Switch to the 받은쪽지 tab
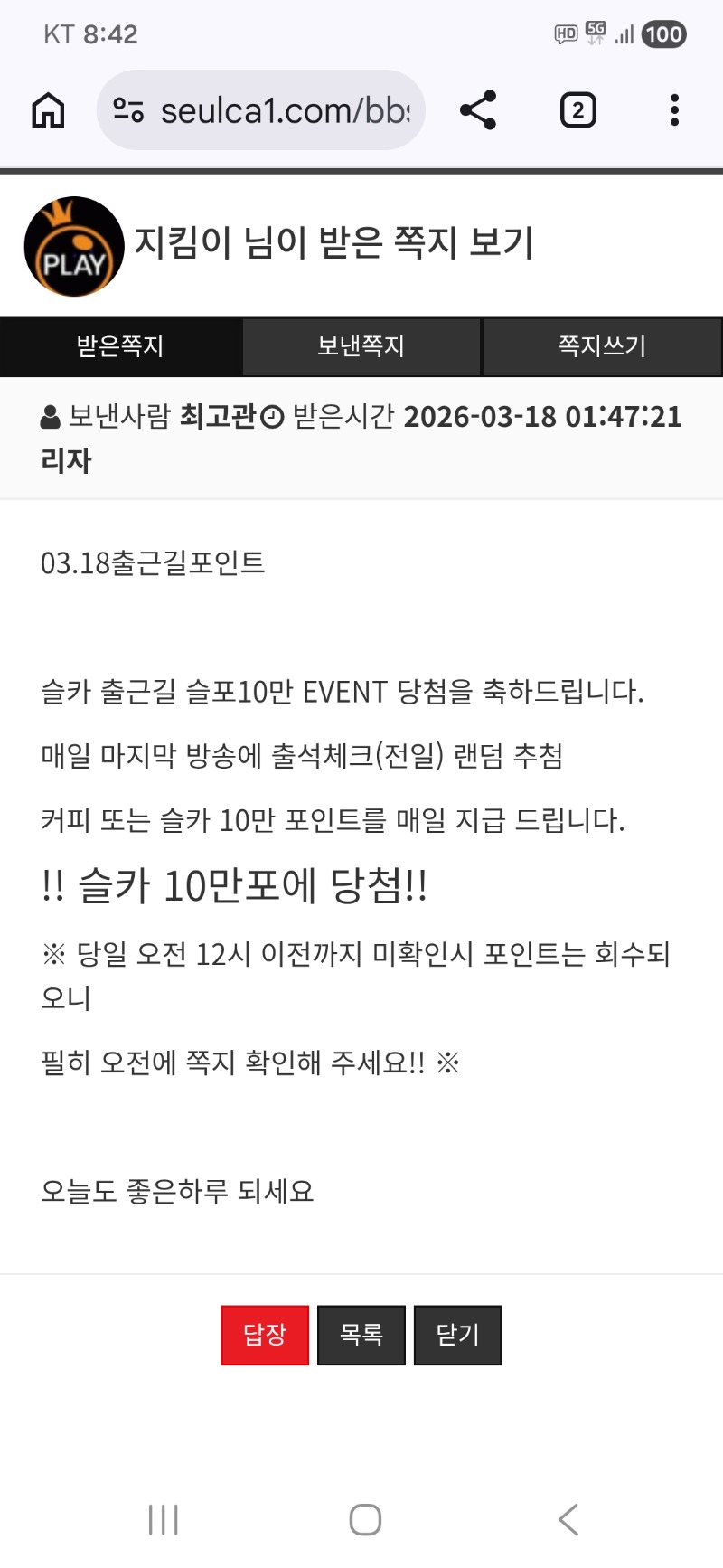723x1568 pixels. pyautogui.click(x=120, y=346)
